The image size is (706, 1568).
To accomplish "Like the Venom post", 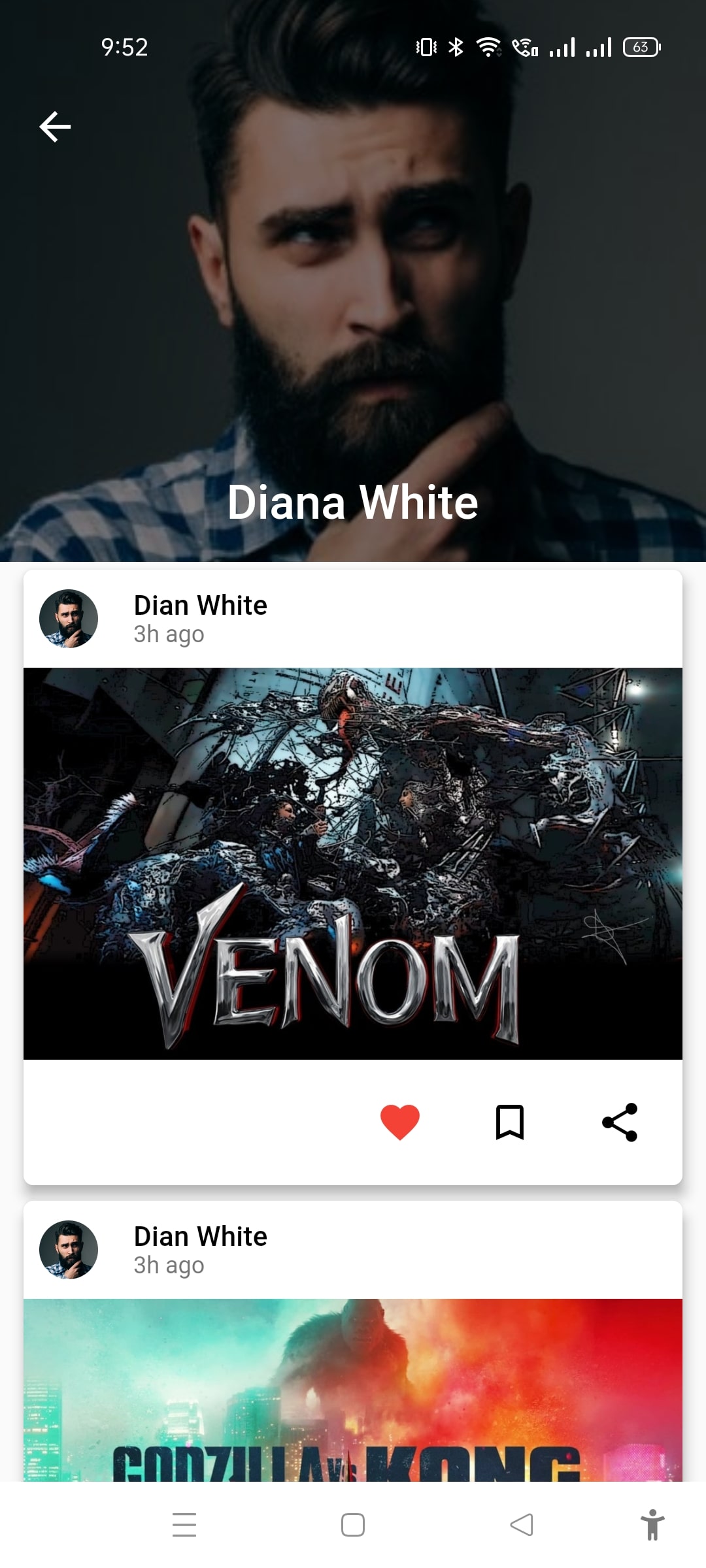I will 399,1122.
